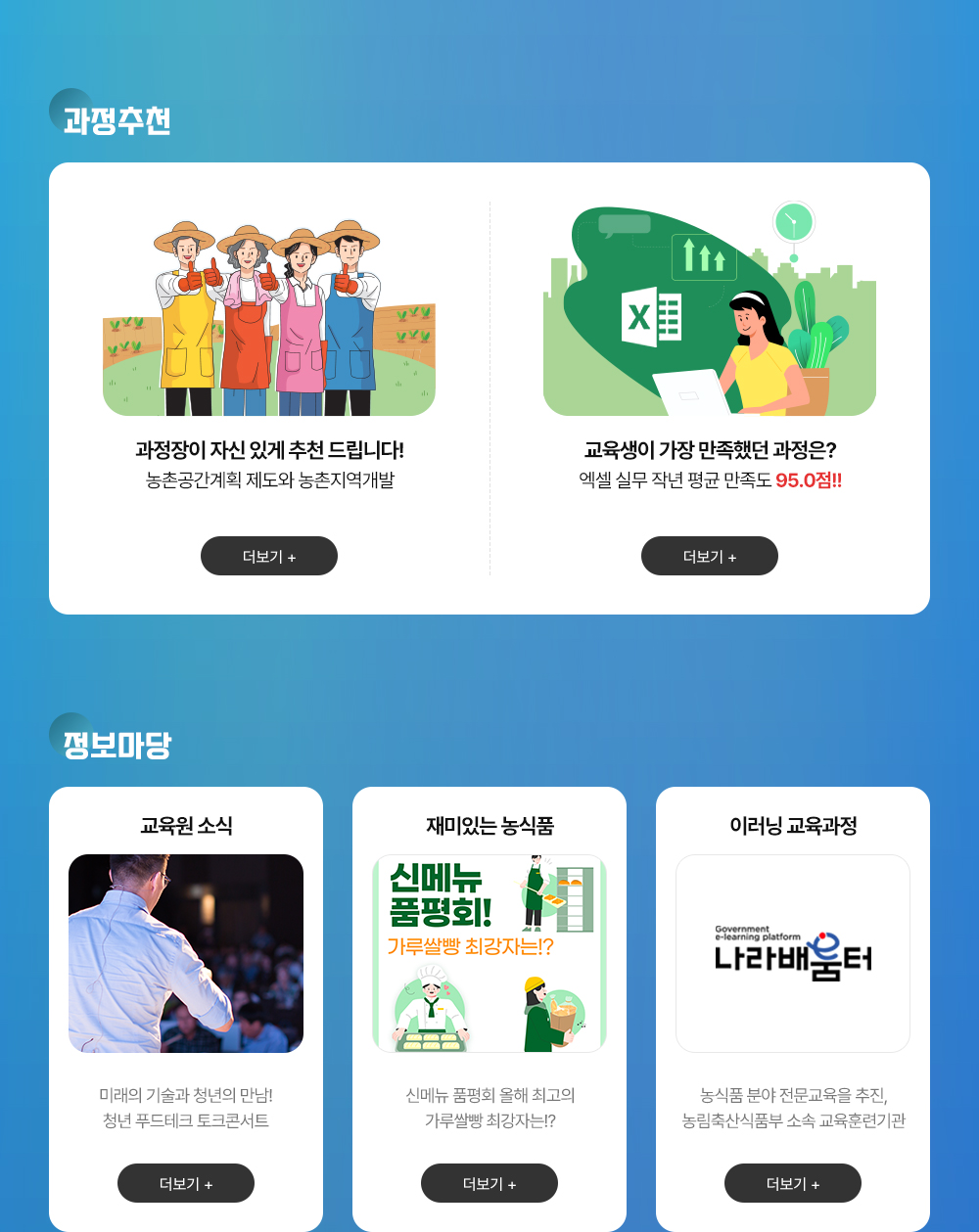Open the Excel course illustration tile
The height and width of the screenshot is (1232, 979).
click(x=710, y=311)
